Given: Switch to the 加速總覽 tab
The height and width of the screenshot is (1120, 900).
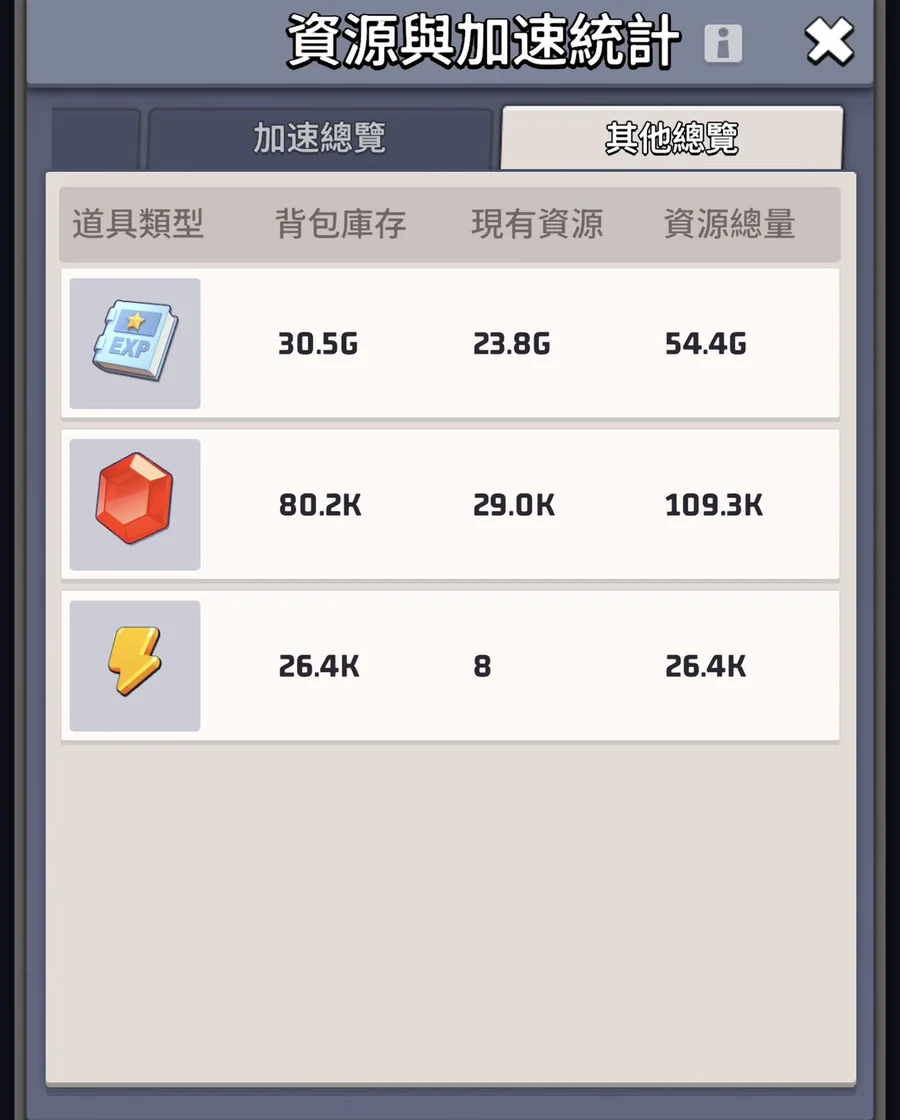Looking at the screenshot, I should tap(319, 139).
